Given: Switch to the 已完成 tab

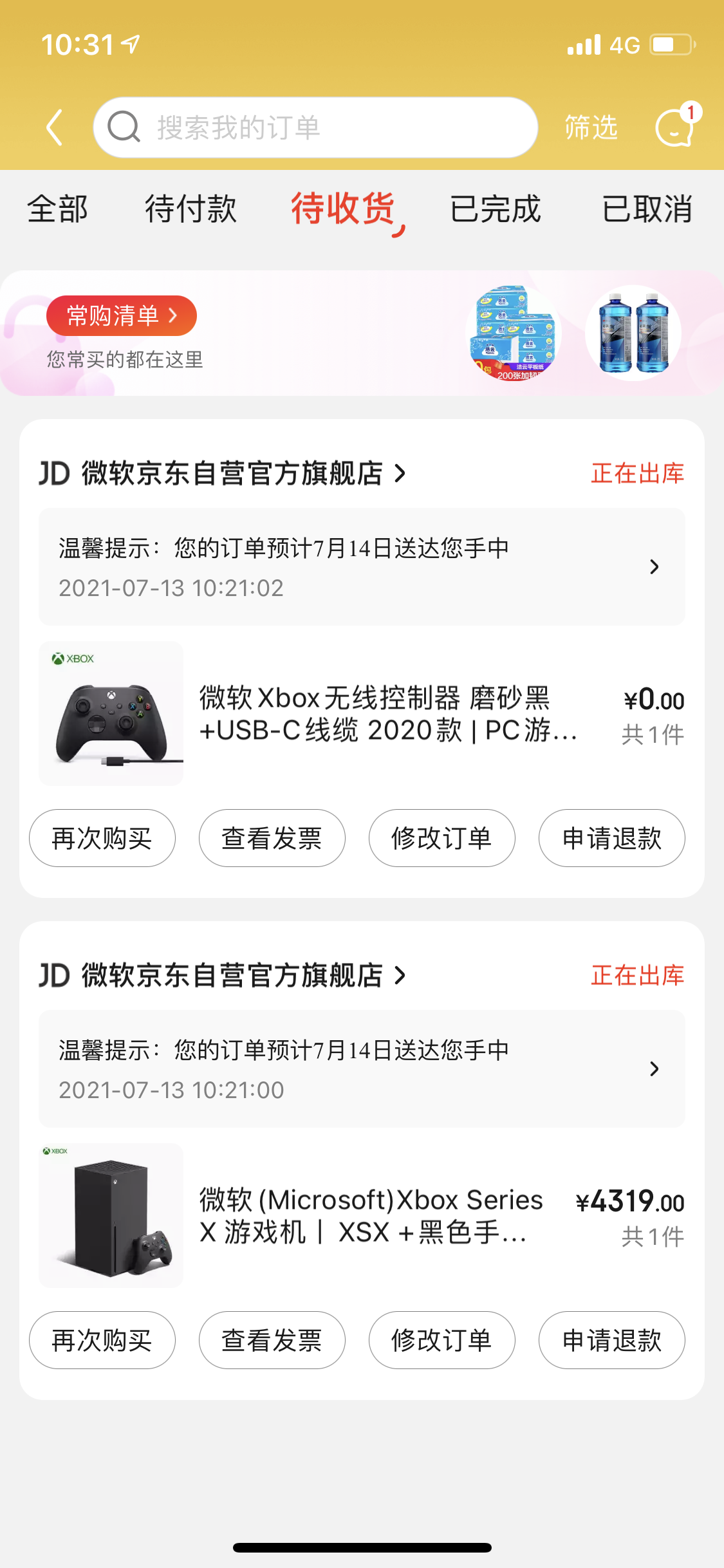Looking at the screenshot, I should [x=495, y=209].
